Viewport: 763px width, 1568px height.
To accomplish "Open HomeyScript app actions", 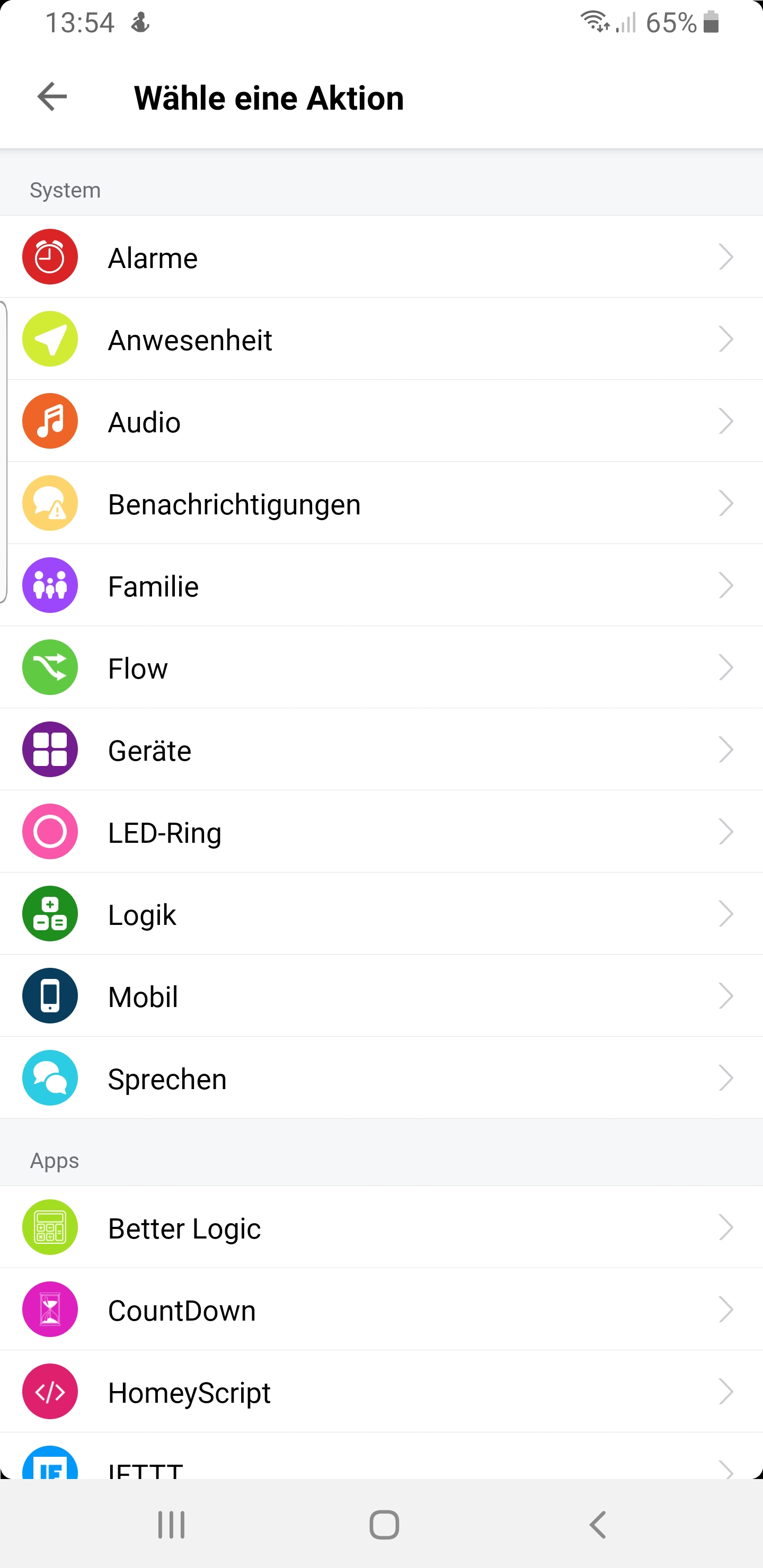I will tap(381, 1392).
